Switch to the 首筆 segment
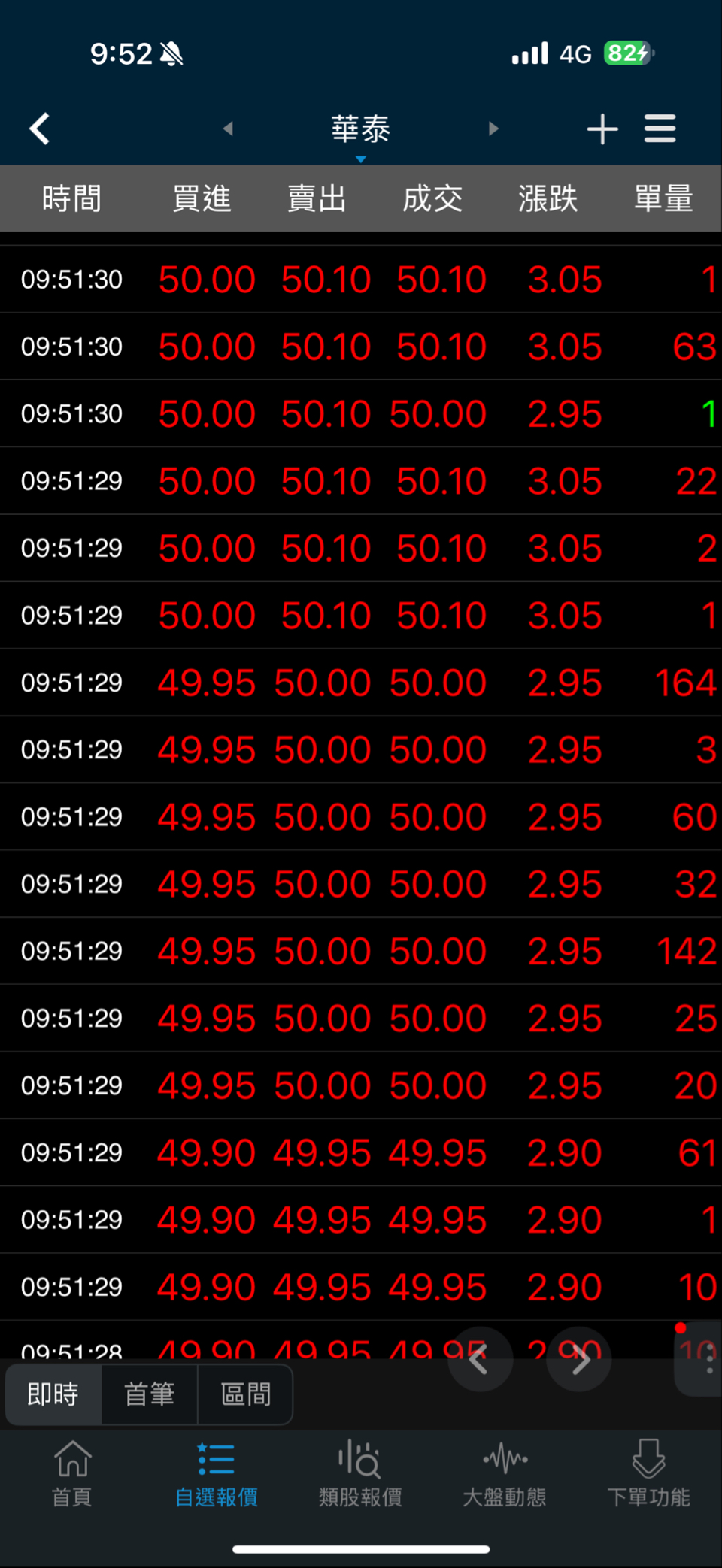The width and height of the screenshot is (722, 1568). click(x=150, y=1394)
